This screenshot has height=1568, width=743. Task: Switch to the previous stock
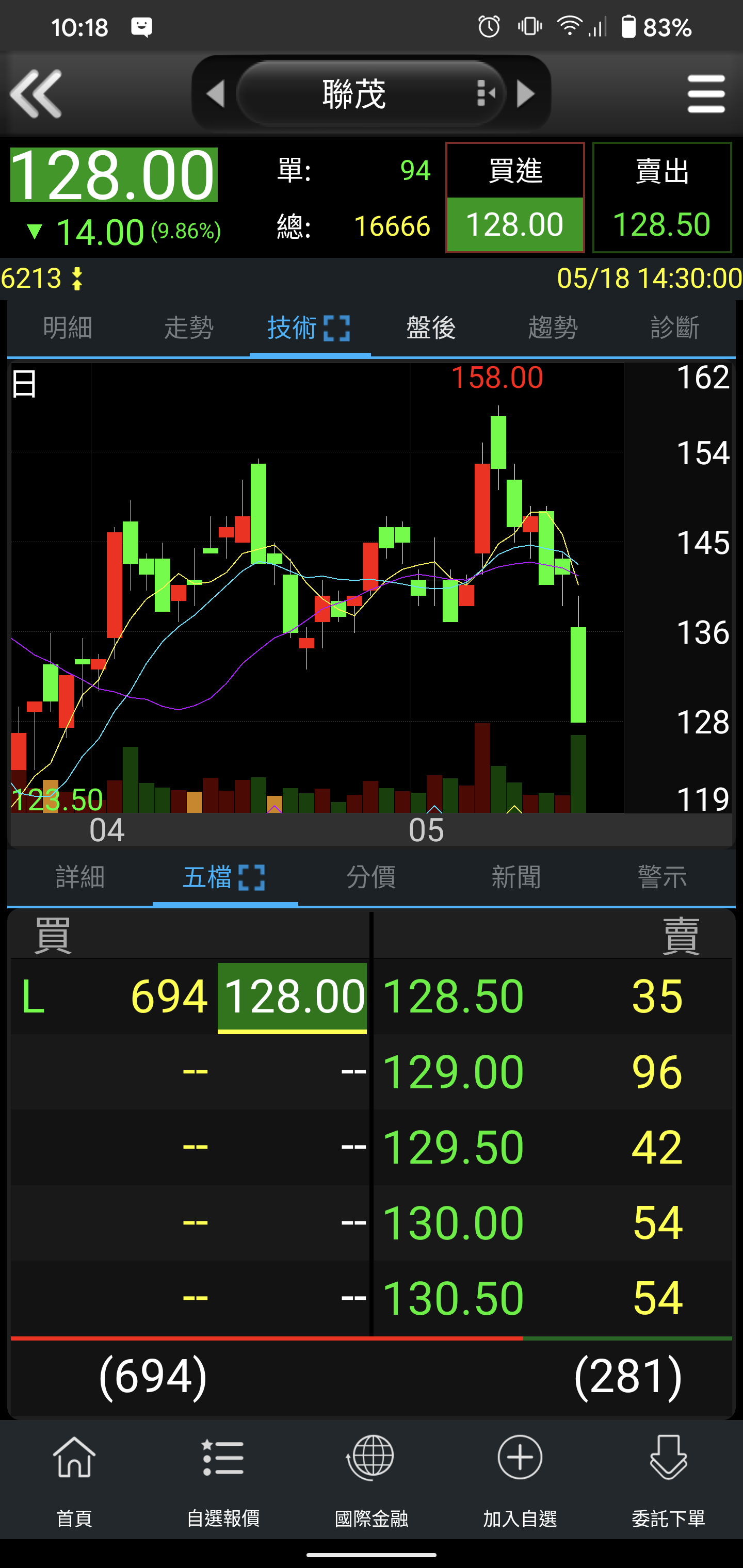point(216,94)
